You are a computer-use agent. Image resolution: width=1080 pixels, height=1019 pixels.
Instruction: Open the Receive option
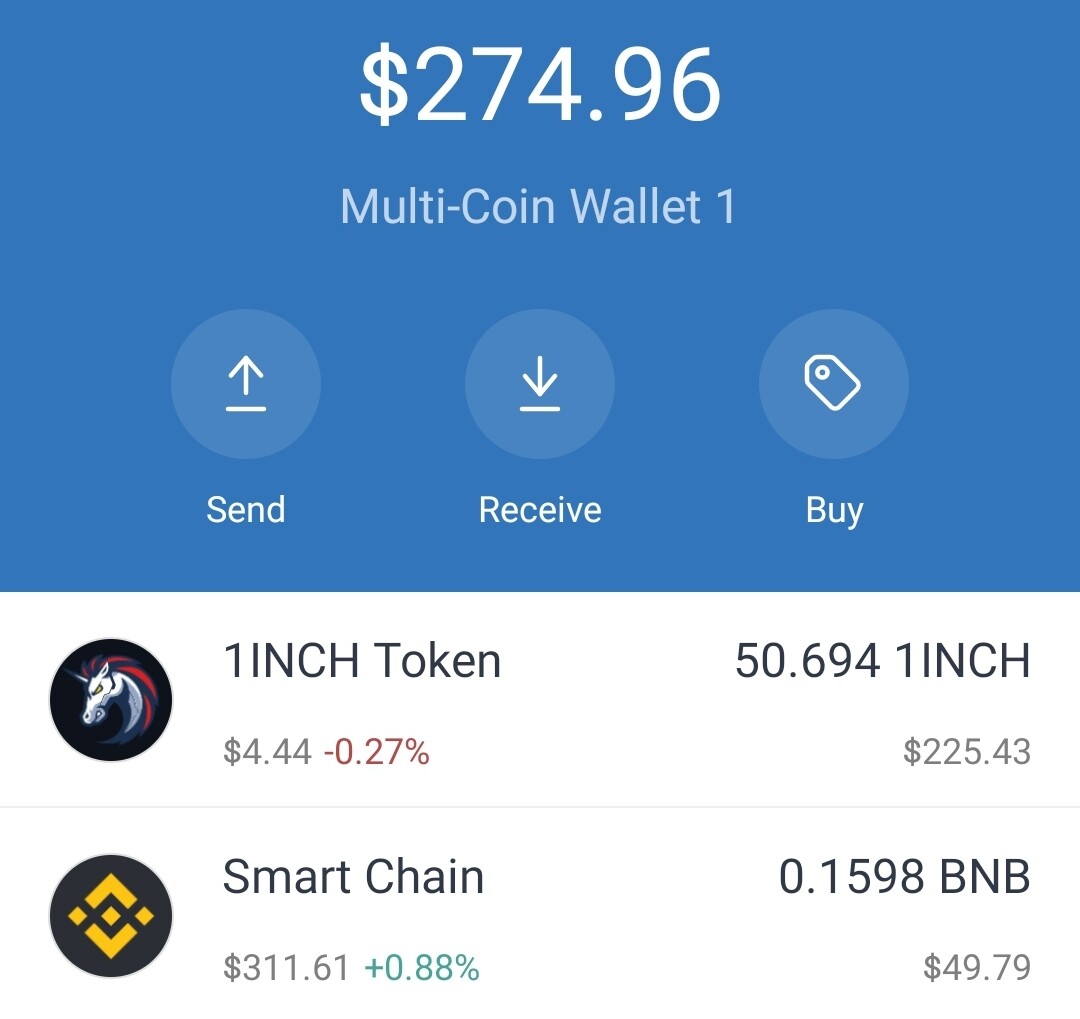point(540,385)
